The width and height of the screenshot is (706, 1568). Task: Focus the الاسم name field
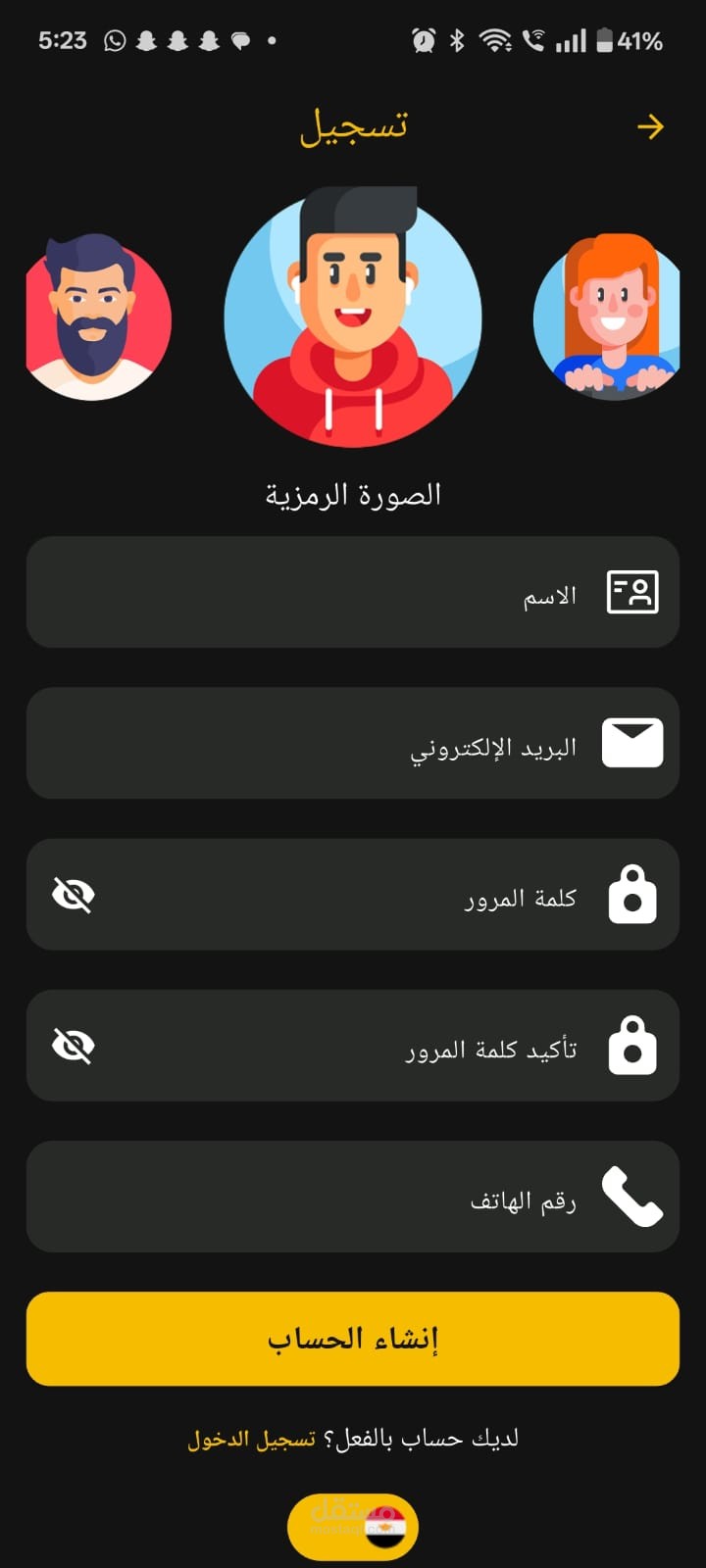353,592
